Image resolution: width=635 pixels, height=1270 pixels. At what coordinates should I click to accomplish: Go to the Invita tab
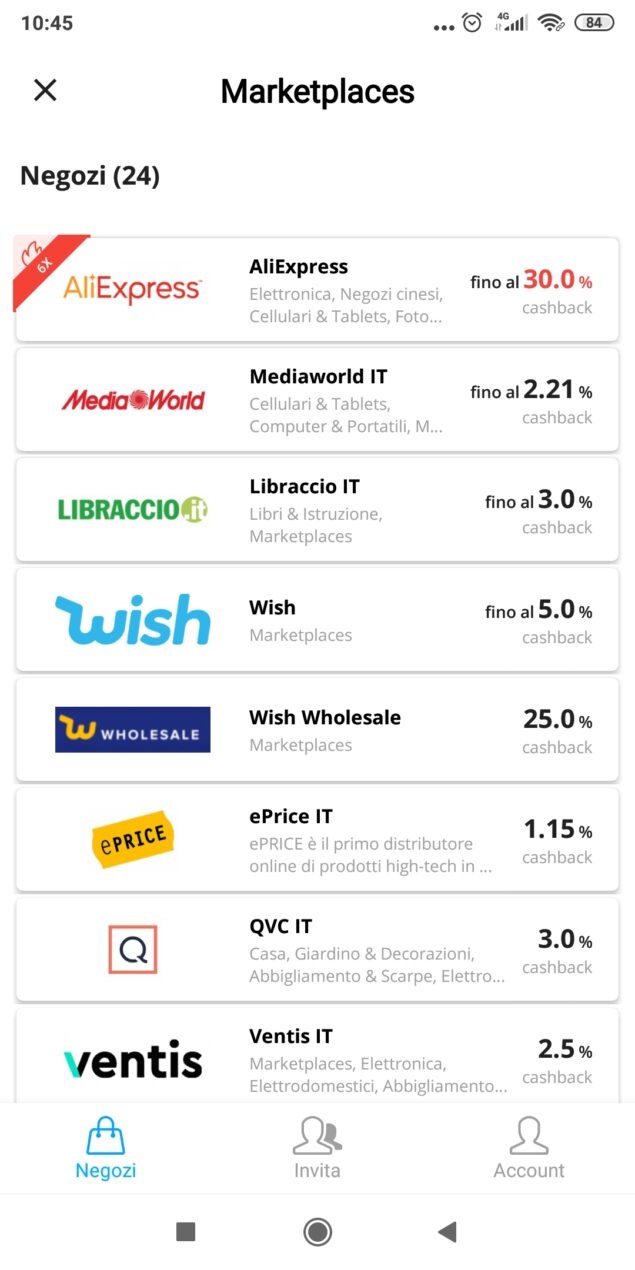coord(317,1148)
